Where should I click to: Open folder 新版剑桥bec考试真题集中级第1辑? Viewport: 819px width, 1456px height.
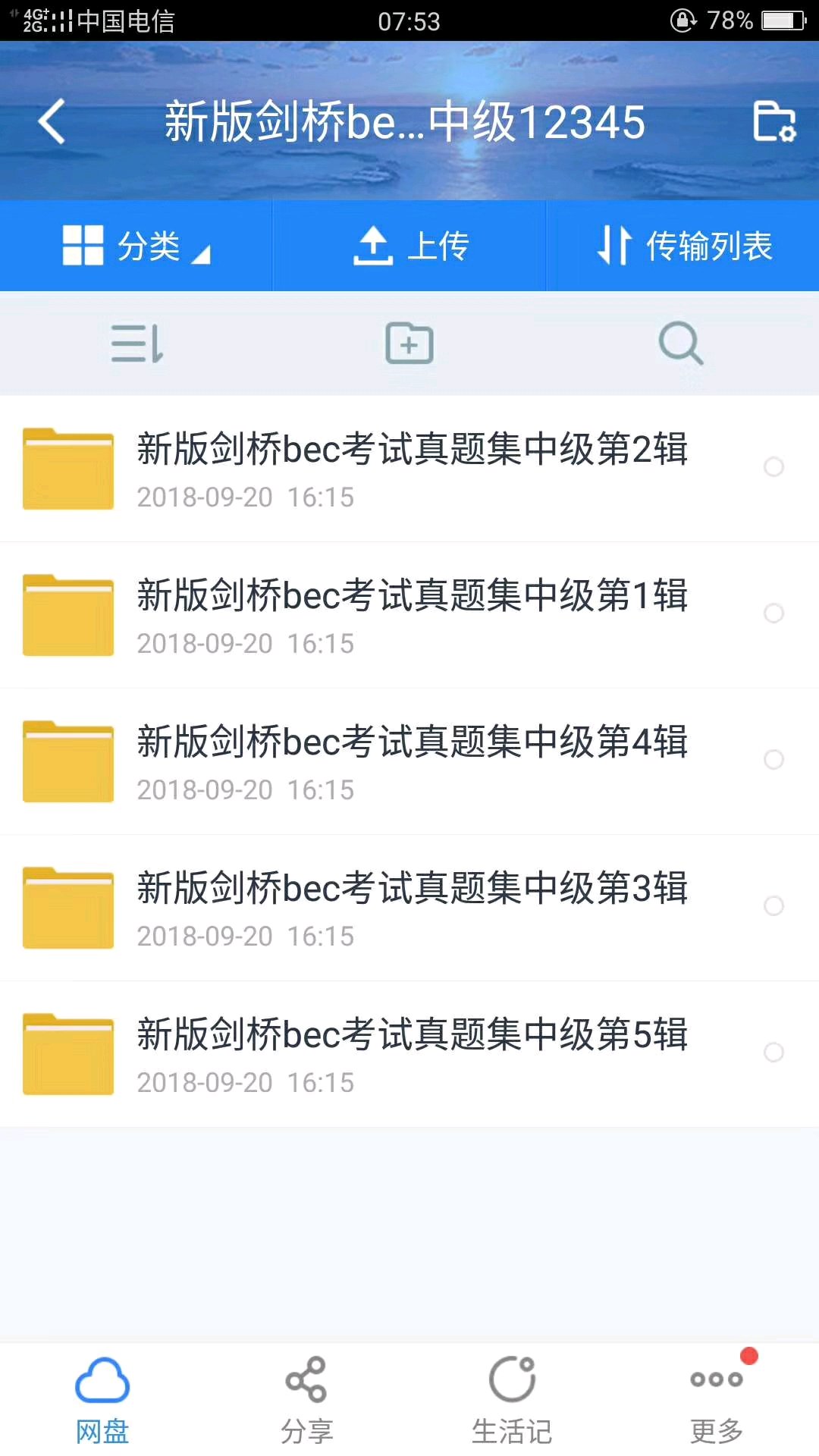tap(409, 615)
